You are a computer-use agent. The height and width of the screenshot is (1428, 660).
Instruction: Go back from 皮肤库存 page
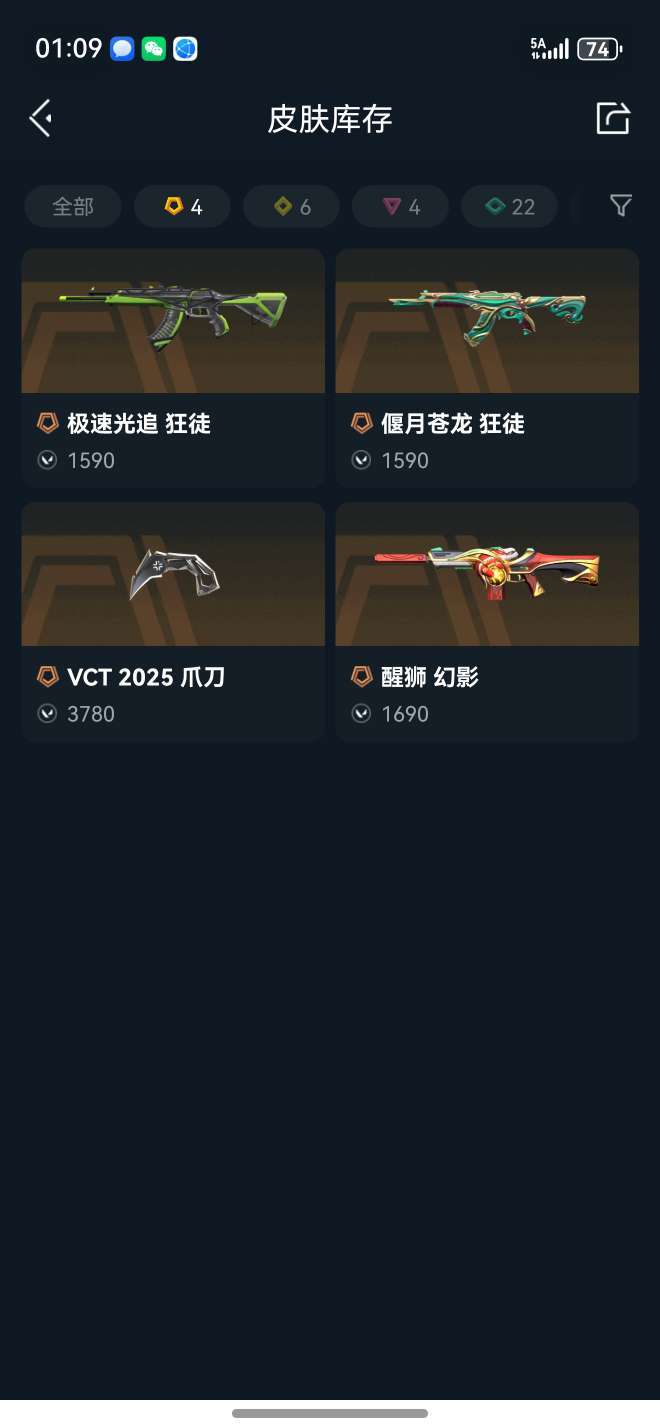[40, 118]
